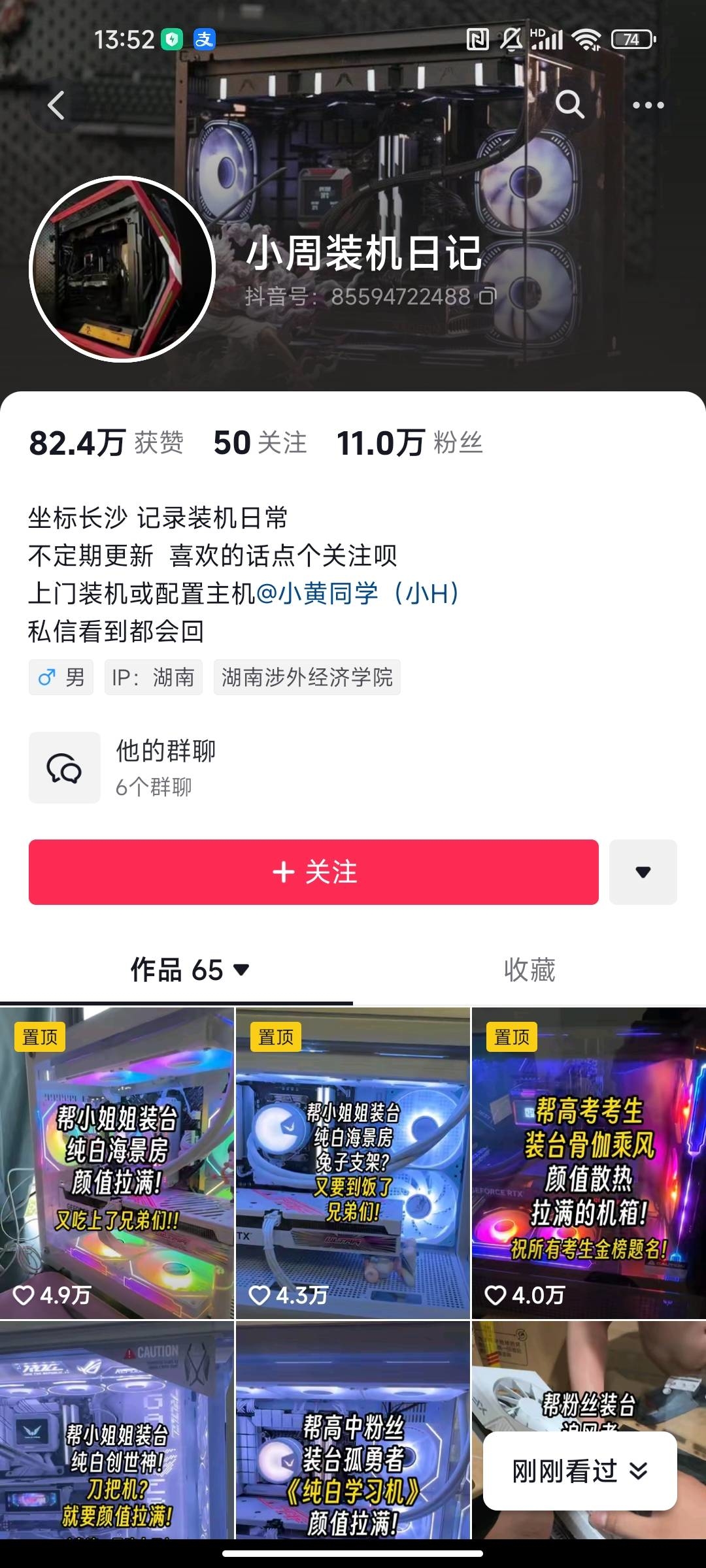The width and height of the screenshot is (706, 1568).
Task: Copy the Douyin ID number
Action: 488,297
